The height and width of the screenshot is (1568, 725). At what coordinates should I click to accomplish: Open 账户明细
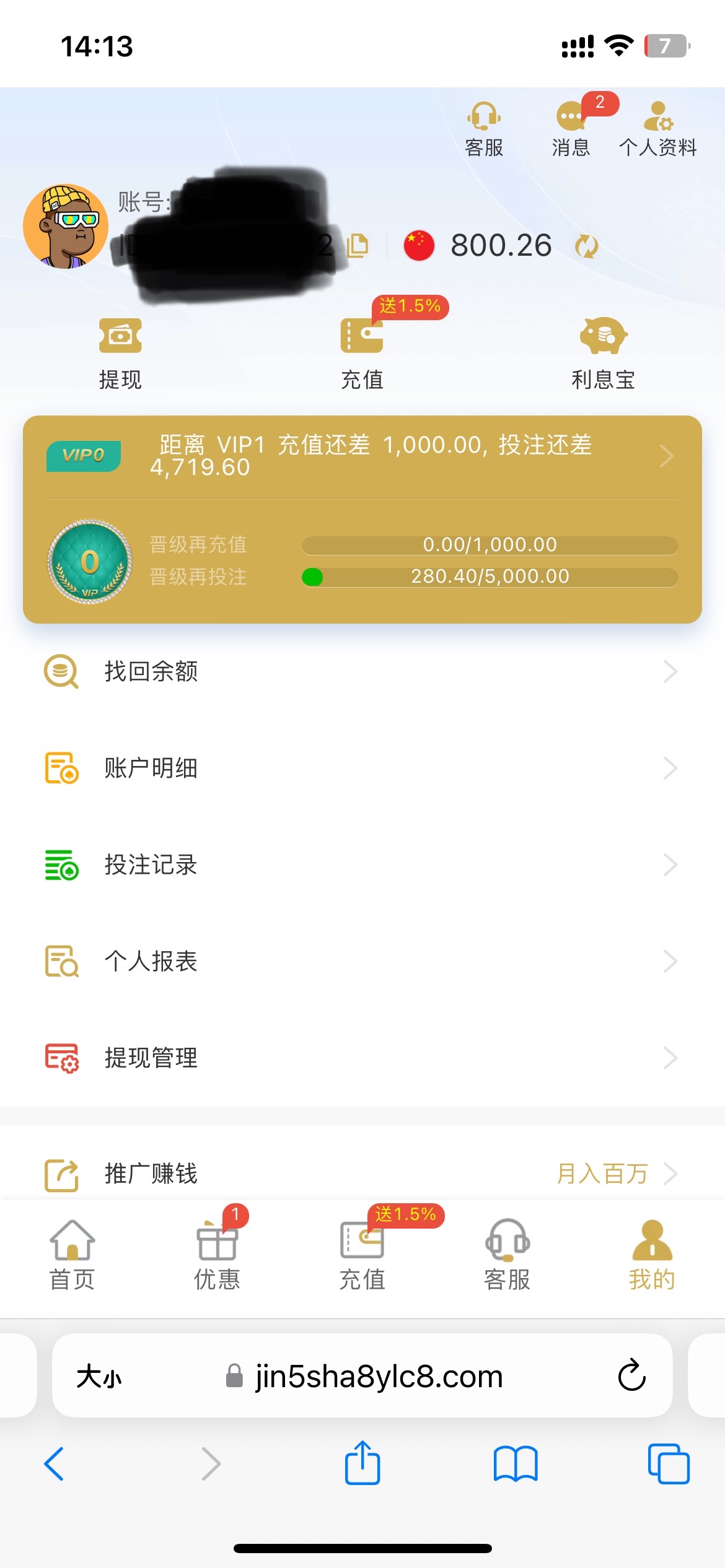362,768
